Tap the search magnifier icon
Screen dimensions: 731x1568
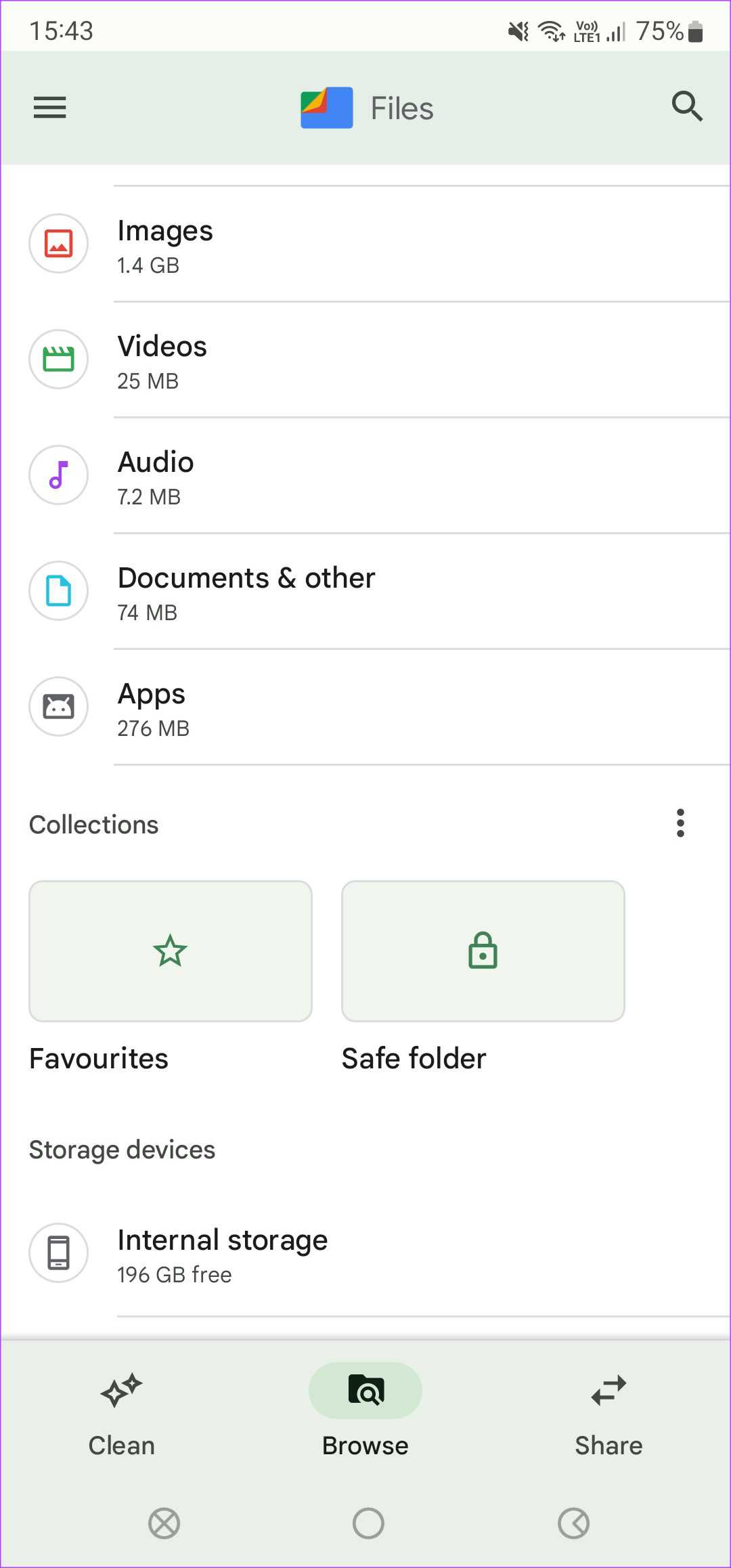pyautogui.click(x=686, y=107)
